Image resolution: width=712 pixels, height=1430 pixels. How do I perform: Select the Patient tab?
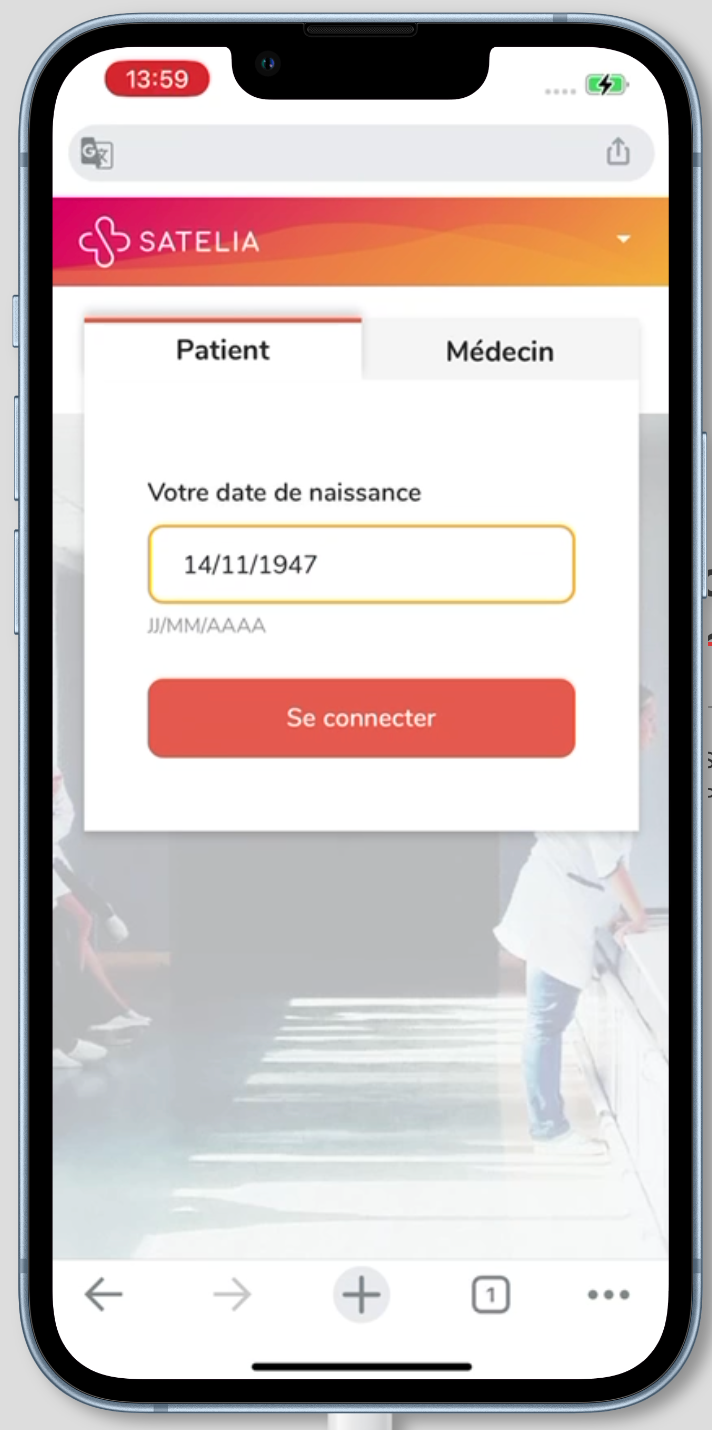click(x=223, y=350)
